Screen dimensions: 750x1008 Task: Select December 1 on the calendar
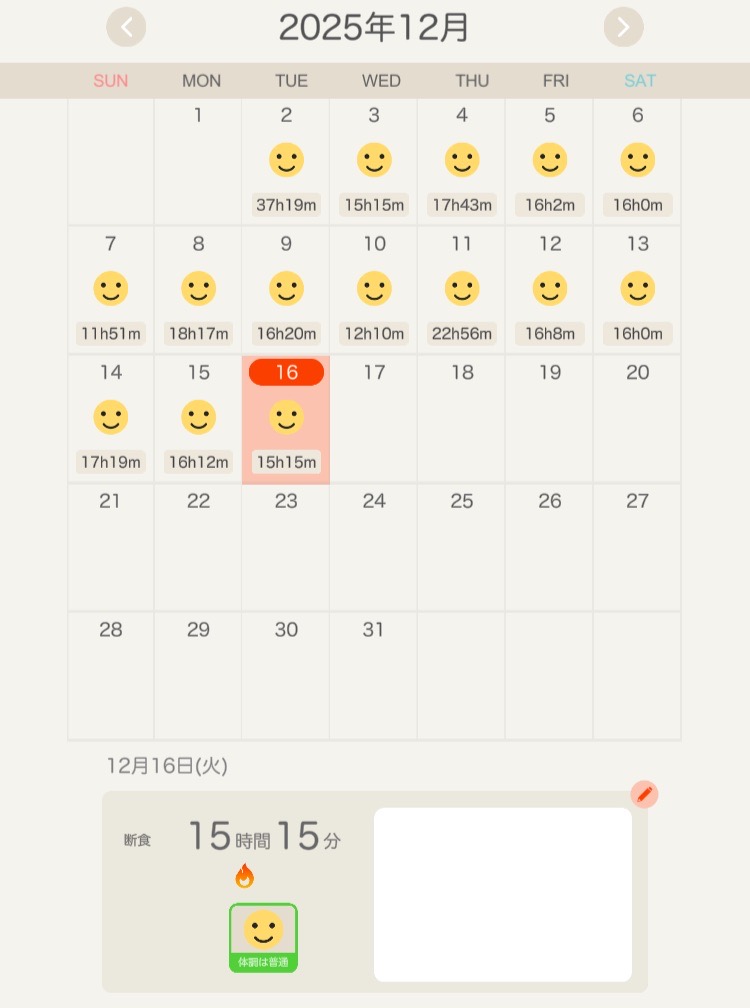tap(198, 162)
